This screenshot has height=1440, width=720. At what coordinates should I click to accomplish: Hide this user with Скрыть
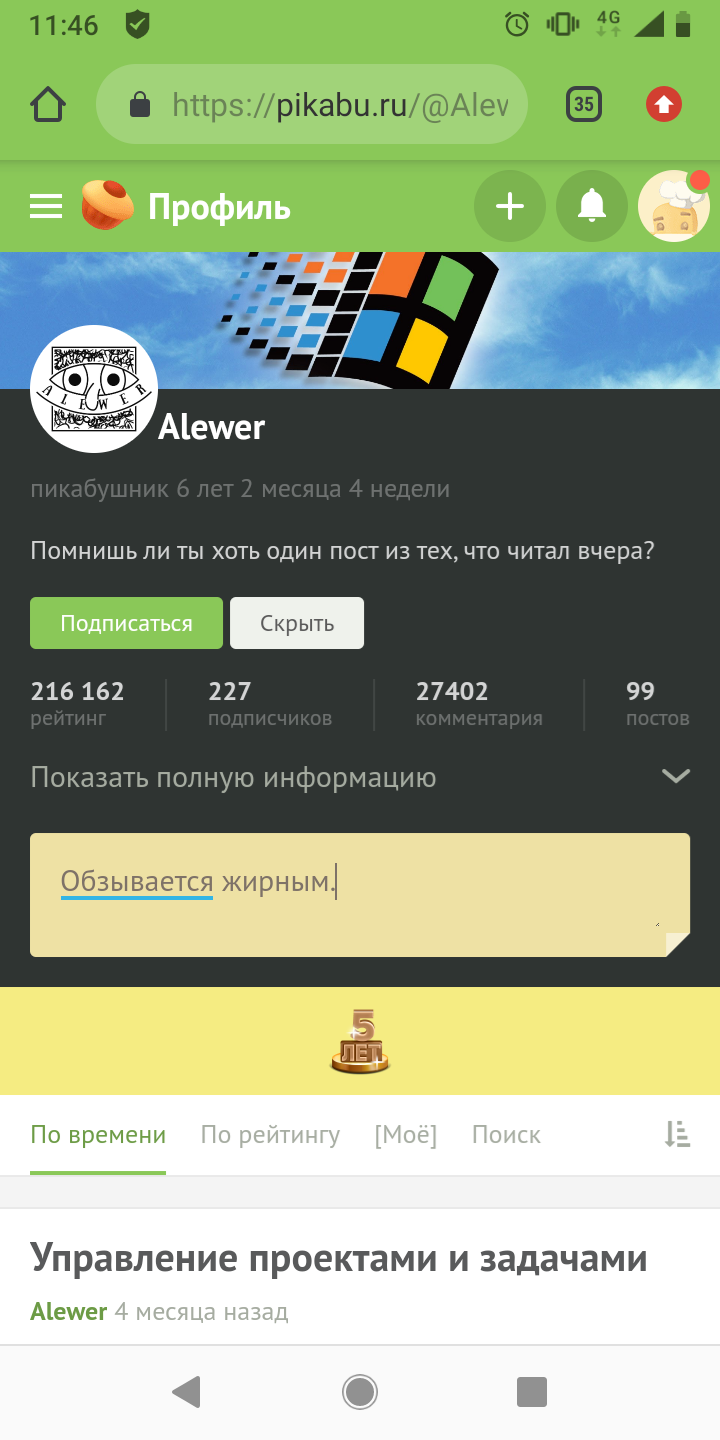point(297,623)
